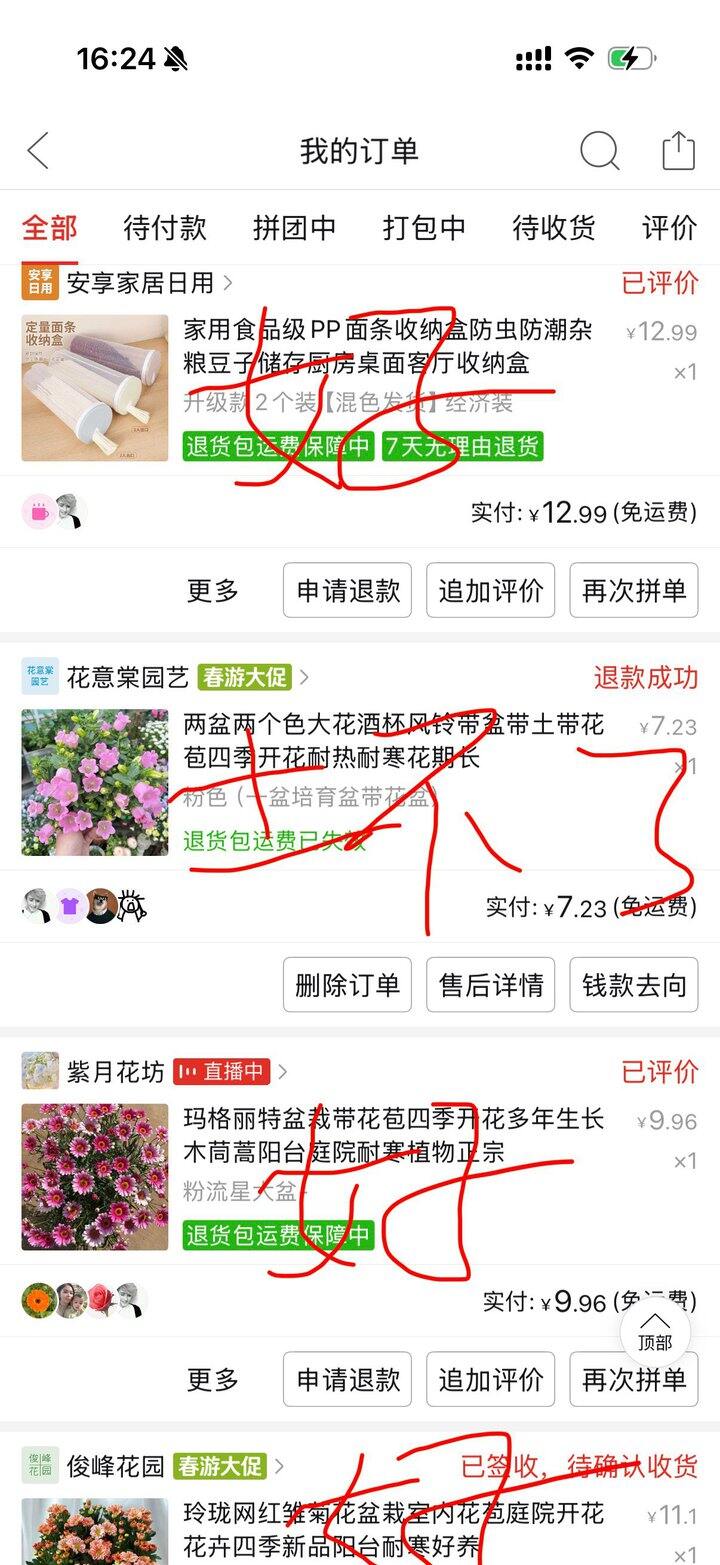Switch to the 待付款 tab

[x=165, y=227]
